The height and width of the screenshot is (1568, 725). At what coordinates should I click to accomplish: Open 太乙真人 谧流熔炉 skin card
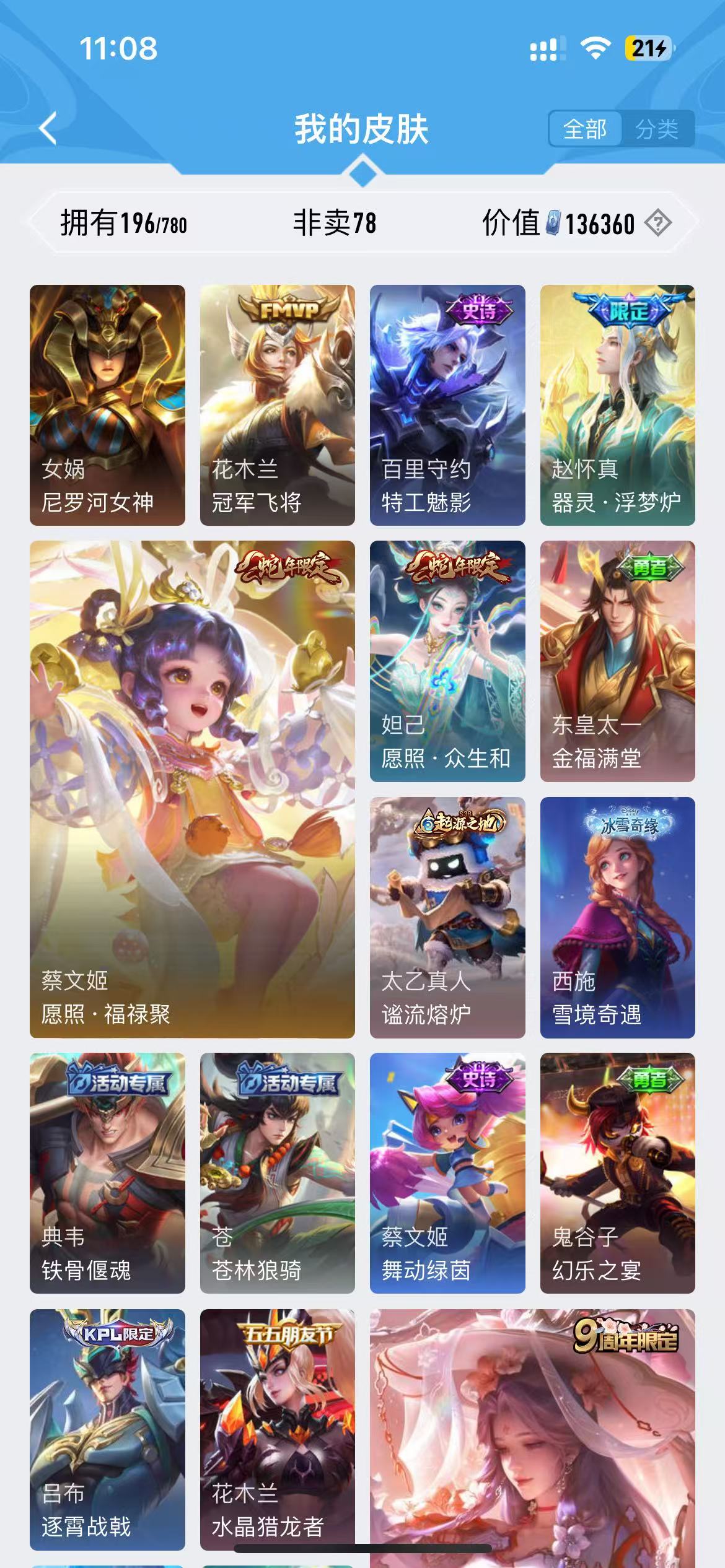(447, 917)
